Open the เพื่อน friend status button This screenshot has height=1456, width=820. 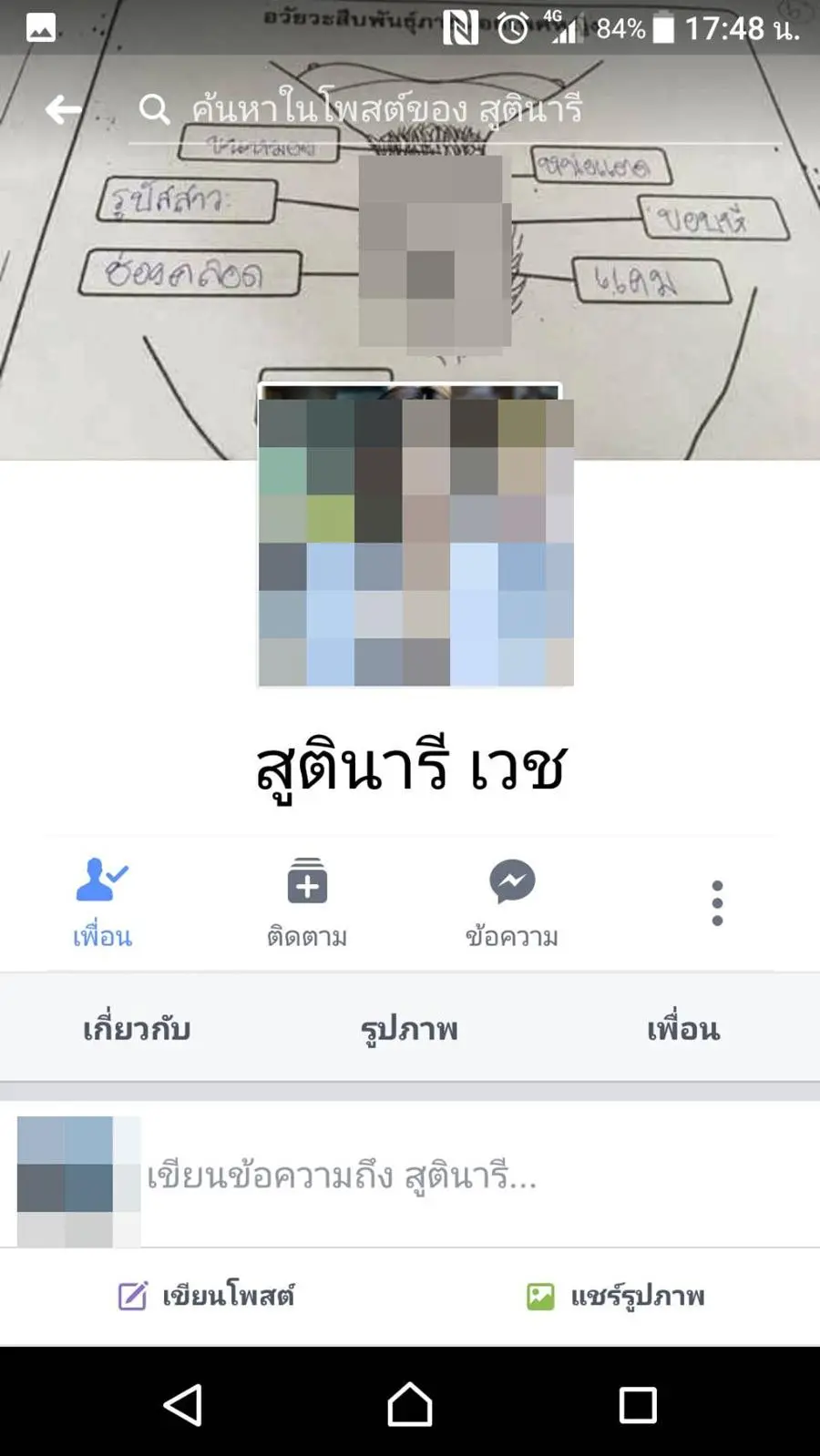coord(102,901)
